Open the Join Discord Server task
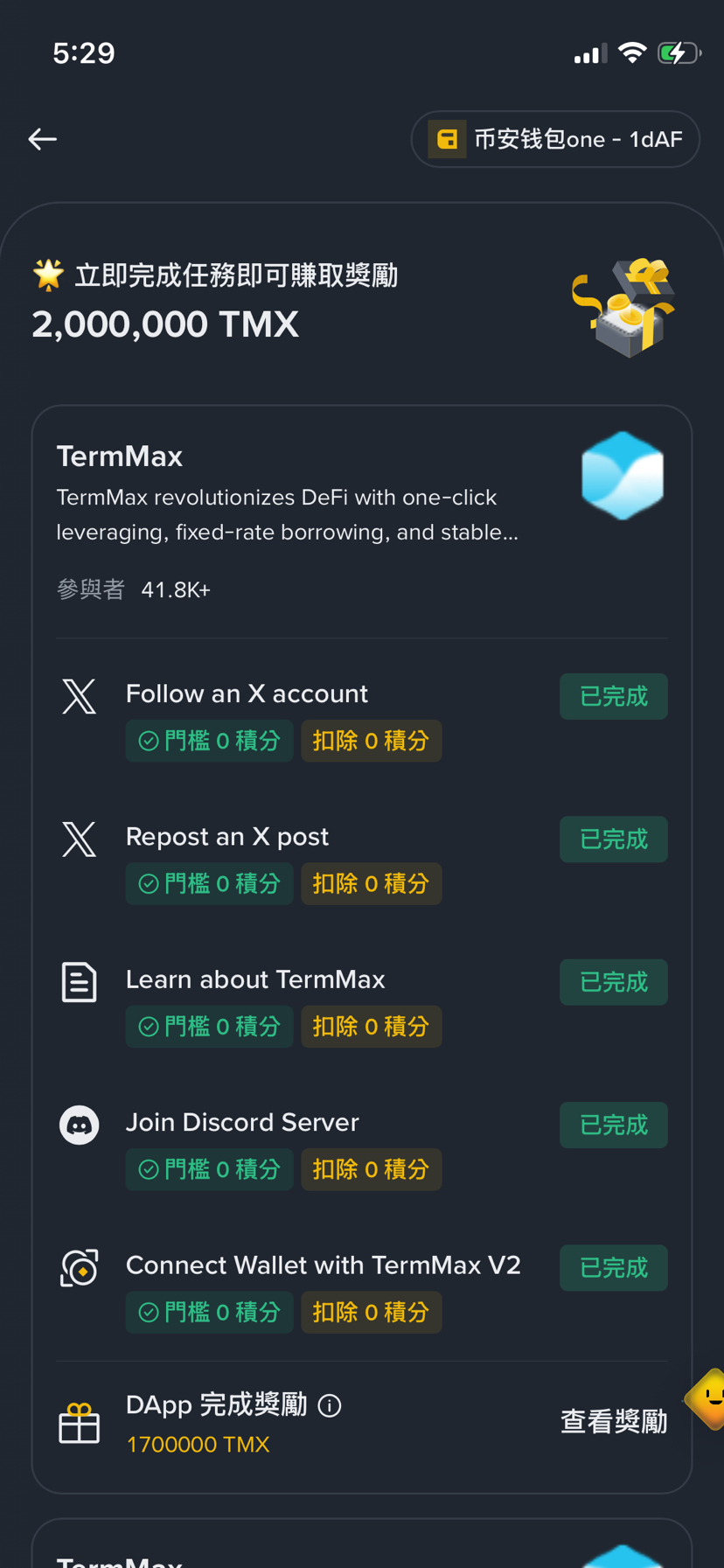The image size is (724, 1568). 362,1146
